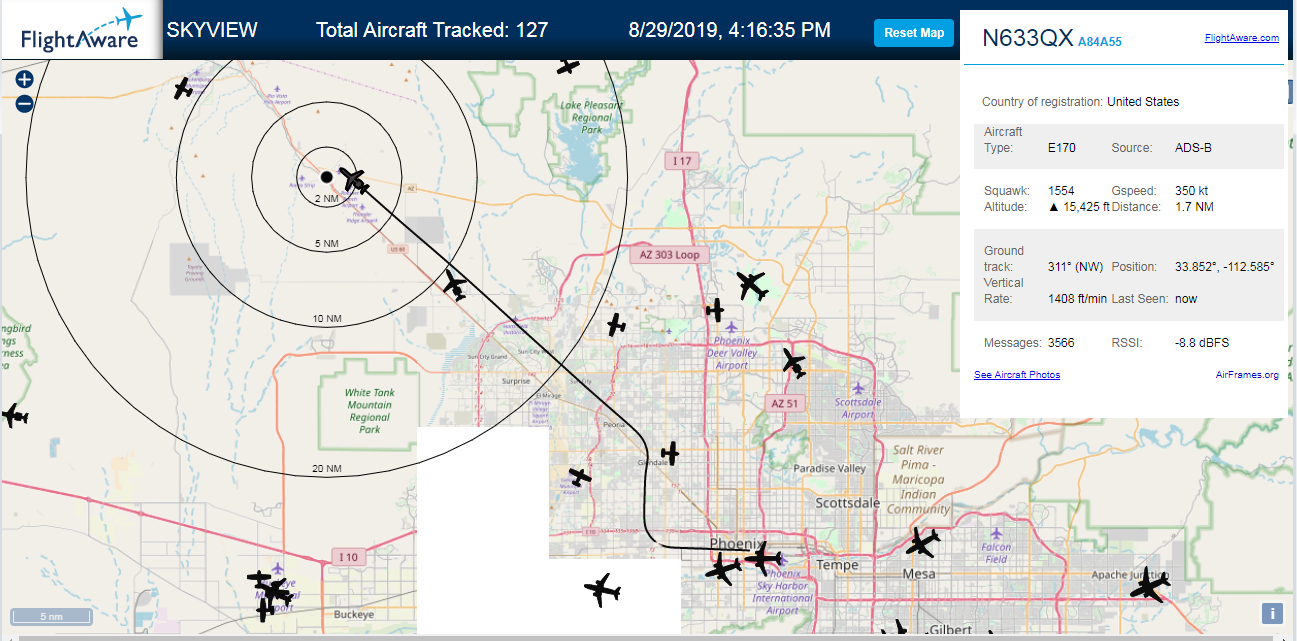Reset the map view
Screen dimensions: 1297x641
point(914,32)
